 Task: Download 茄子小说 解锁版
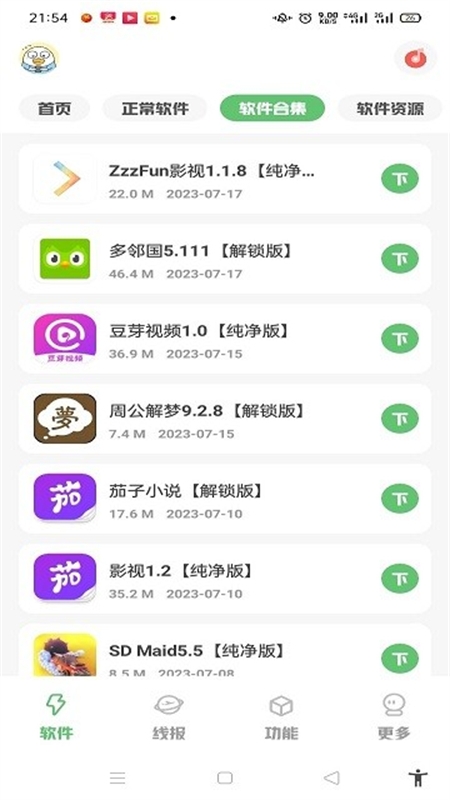pyautogui.click(x=400, y=498)
